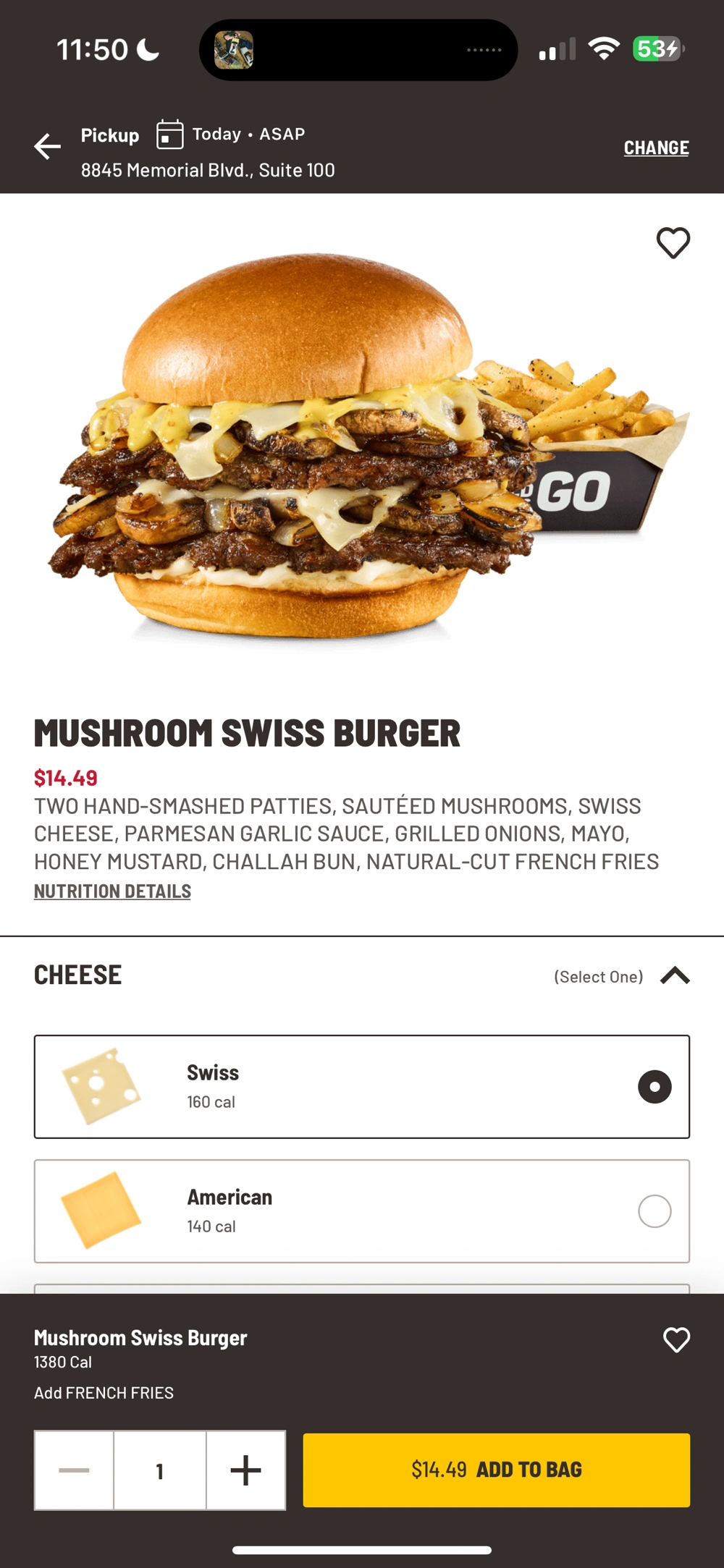The image size is (724, 1568).
Task: Tap CHANGE to edit pickup details
Action: pos(656,148)
